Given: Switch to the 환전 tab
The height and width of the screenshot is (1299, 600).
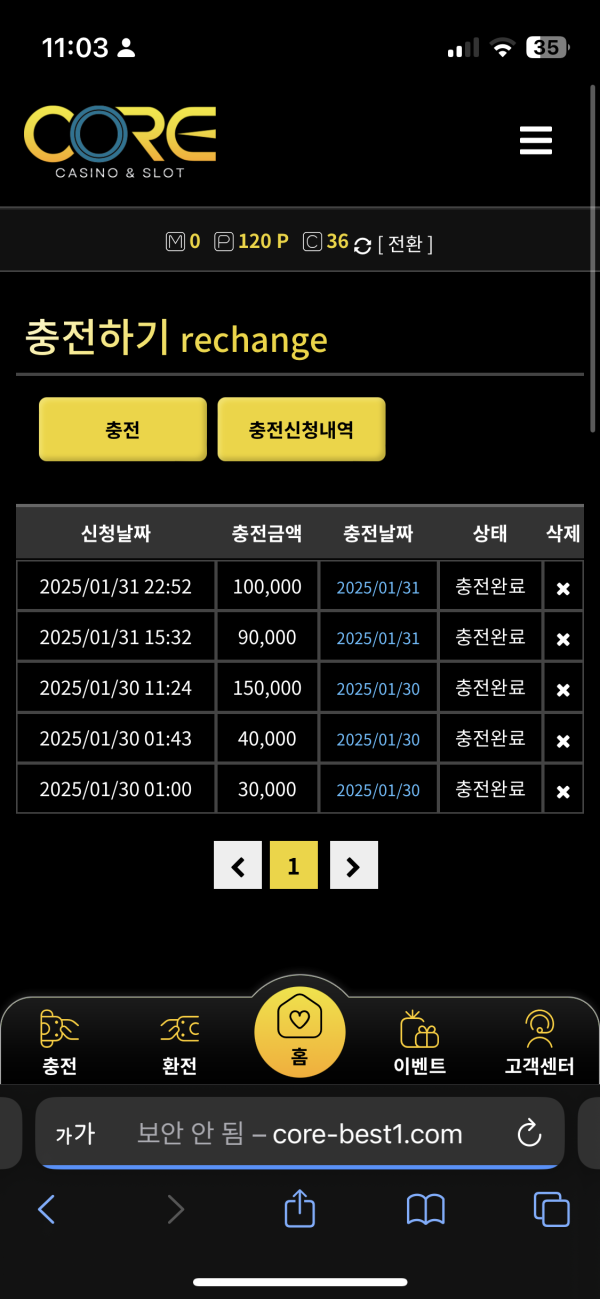Looking at the screenshot, I should (x=179, y=1043).
